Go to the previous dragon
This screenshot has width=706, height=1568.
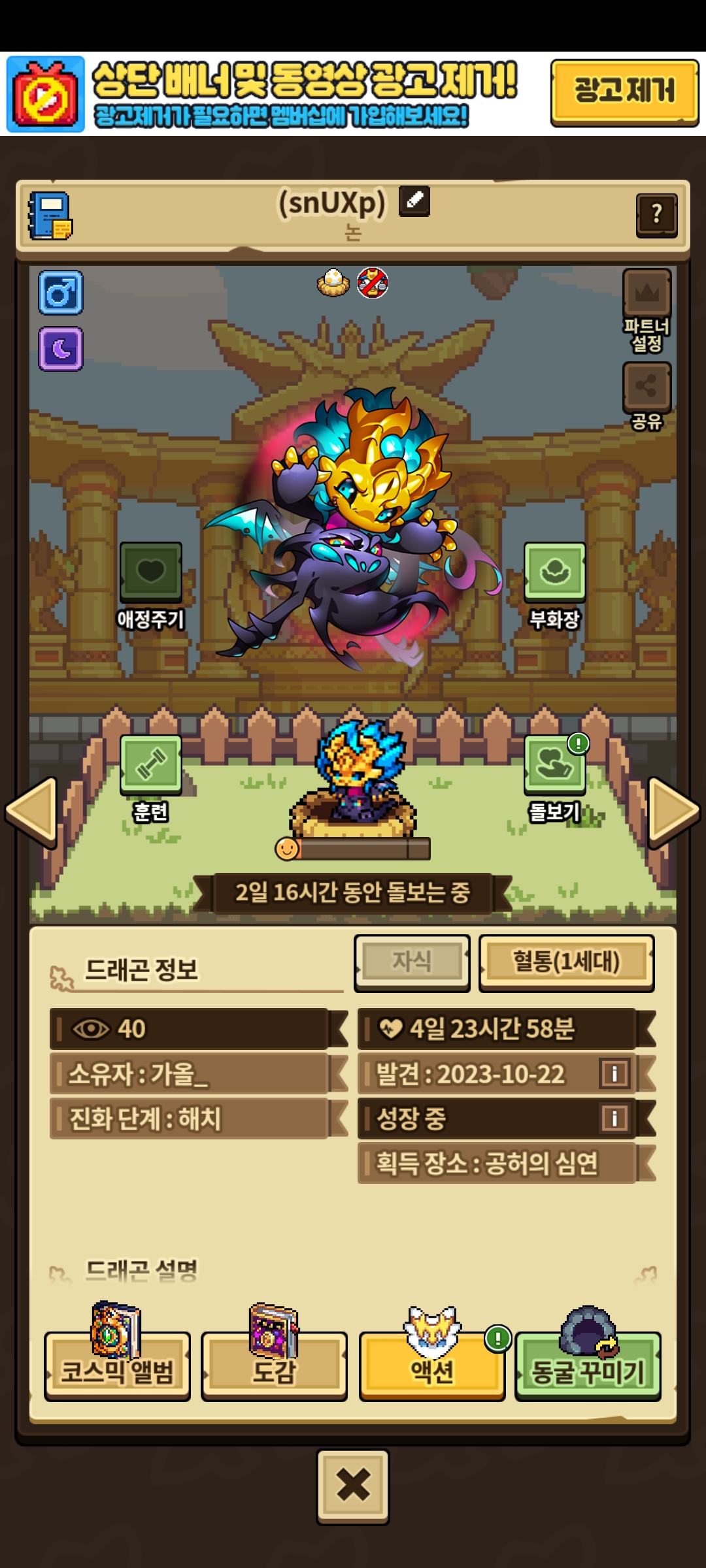[x=31, y=811]
